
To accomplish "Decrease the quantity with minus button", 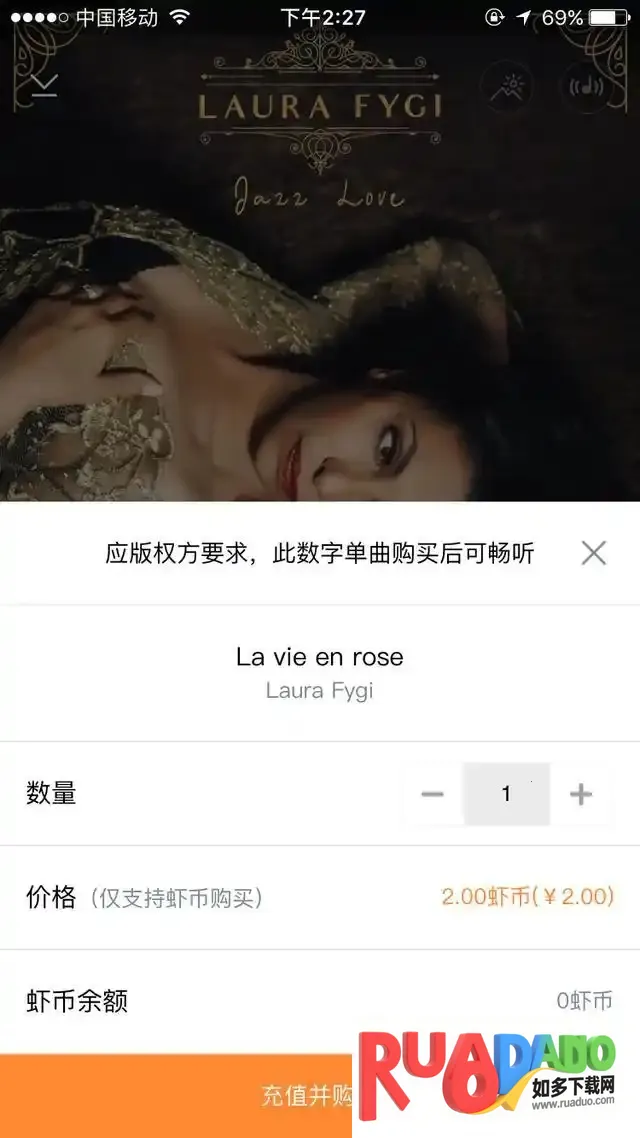I will pos(432,795).
